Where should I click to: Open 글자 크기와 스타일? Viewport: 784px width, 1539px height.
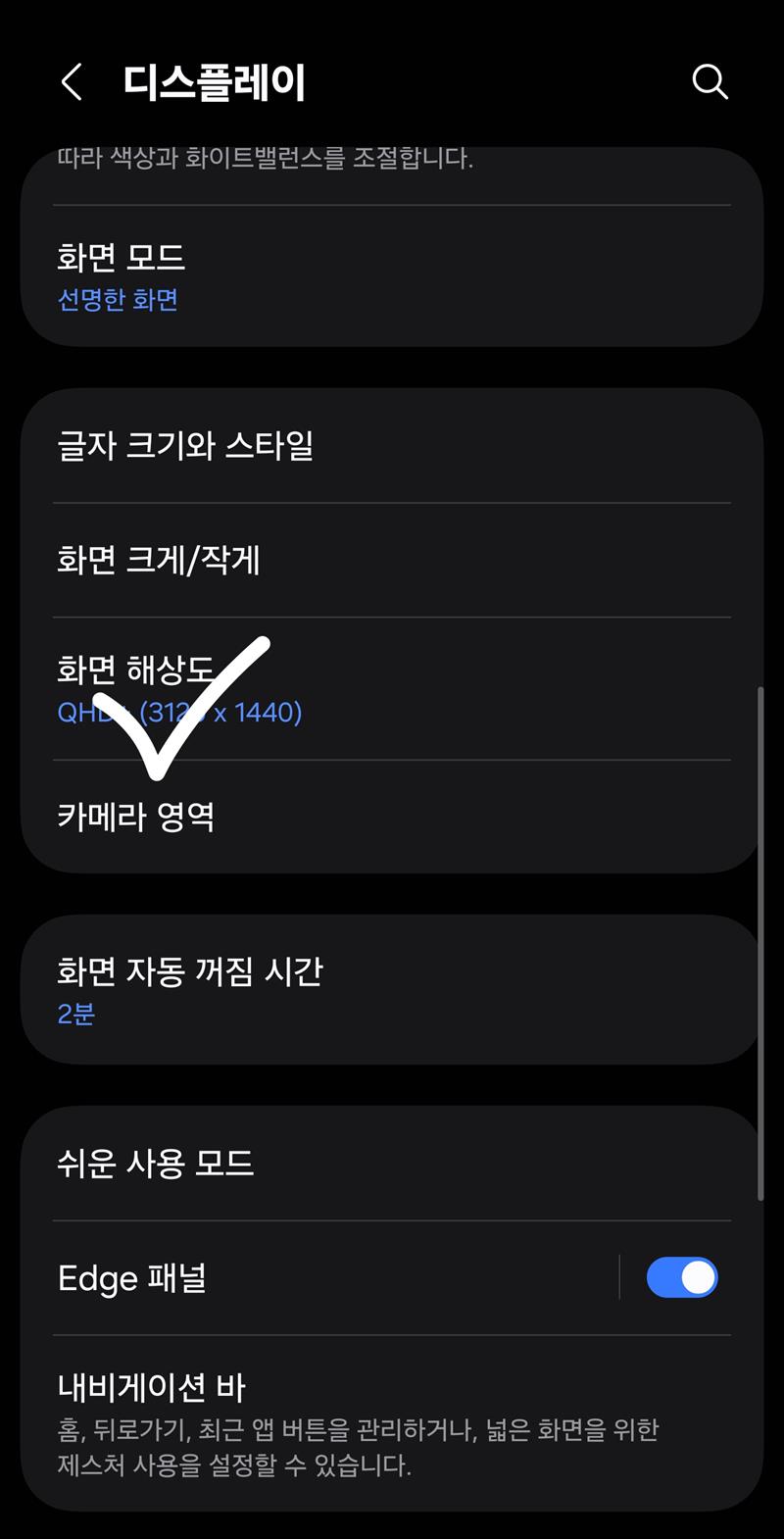tap(392, 446)
